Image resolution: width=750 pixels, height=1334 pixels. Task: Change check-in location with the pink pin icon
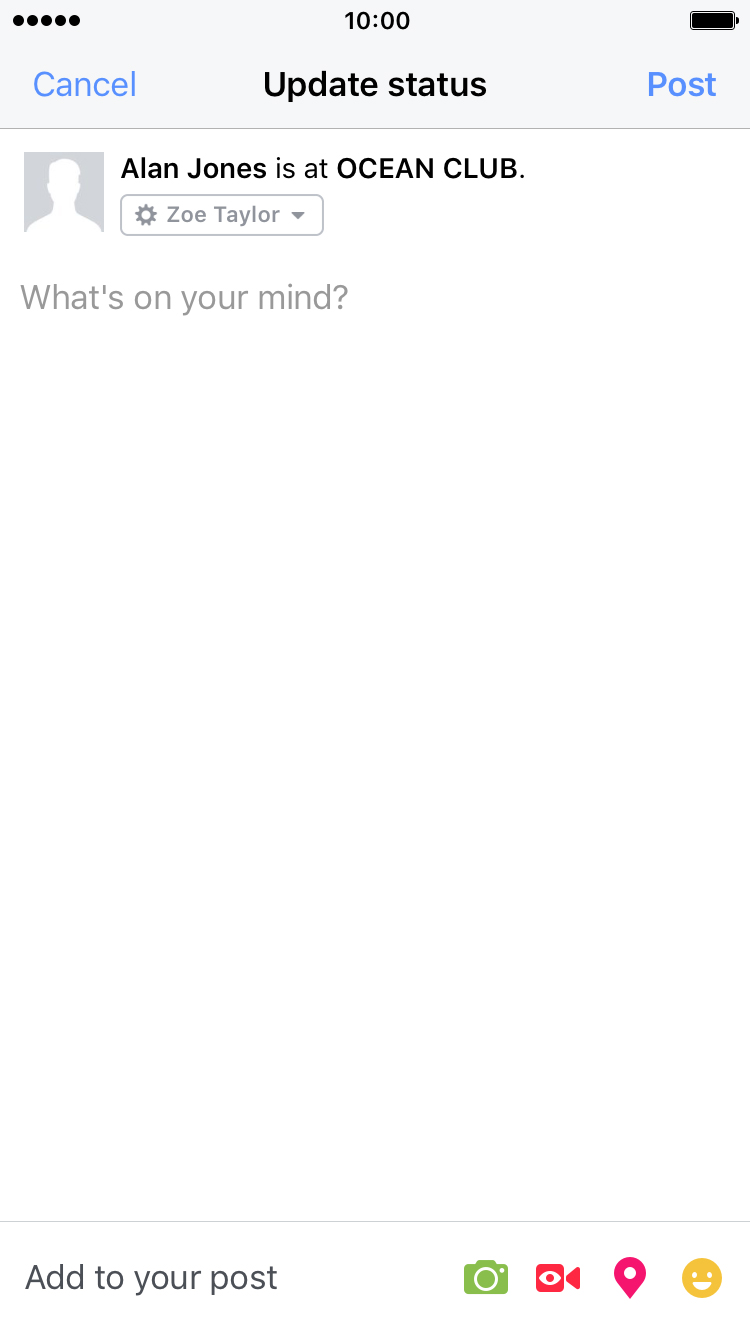click(x=630, y=1278)
